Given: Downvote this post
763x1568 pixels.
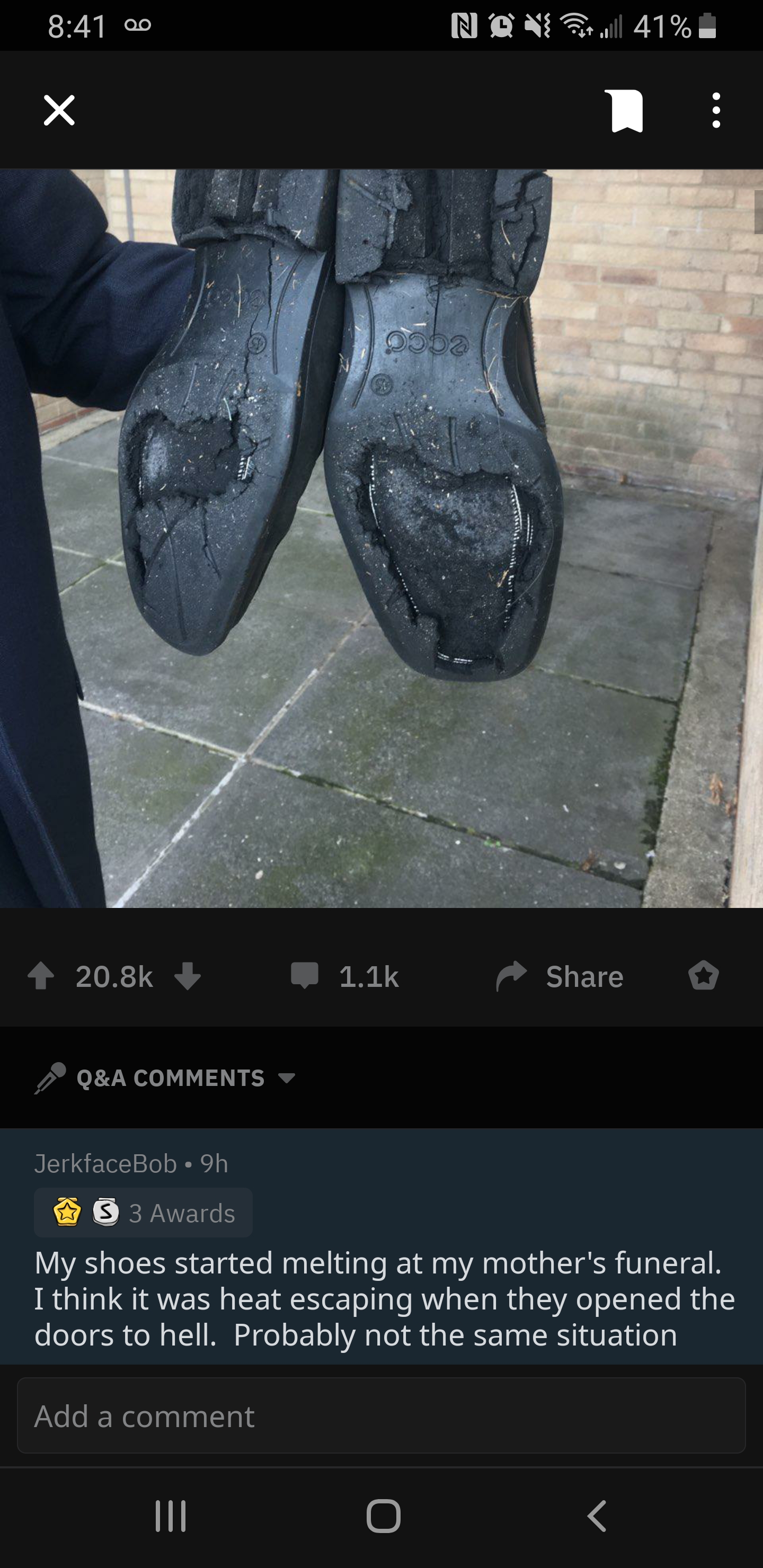Looking at the screenshot, I should [x=188, y=976].
